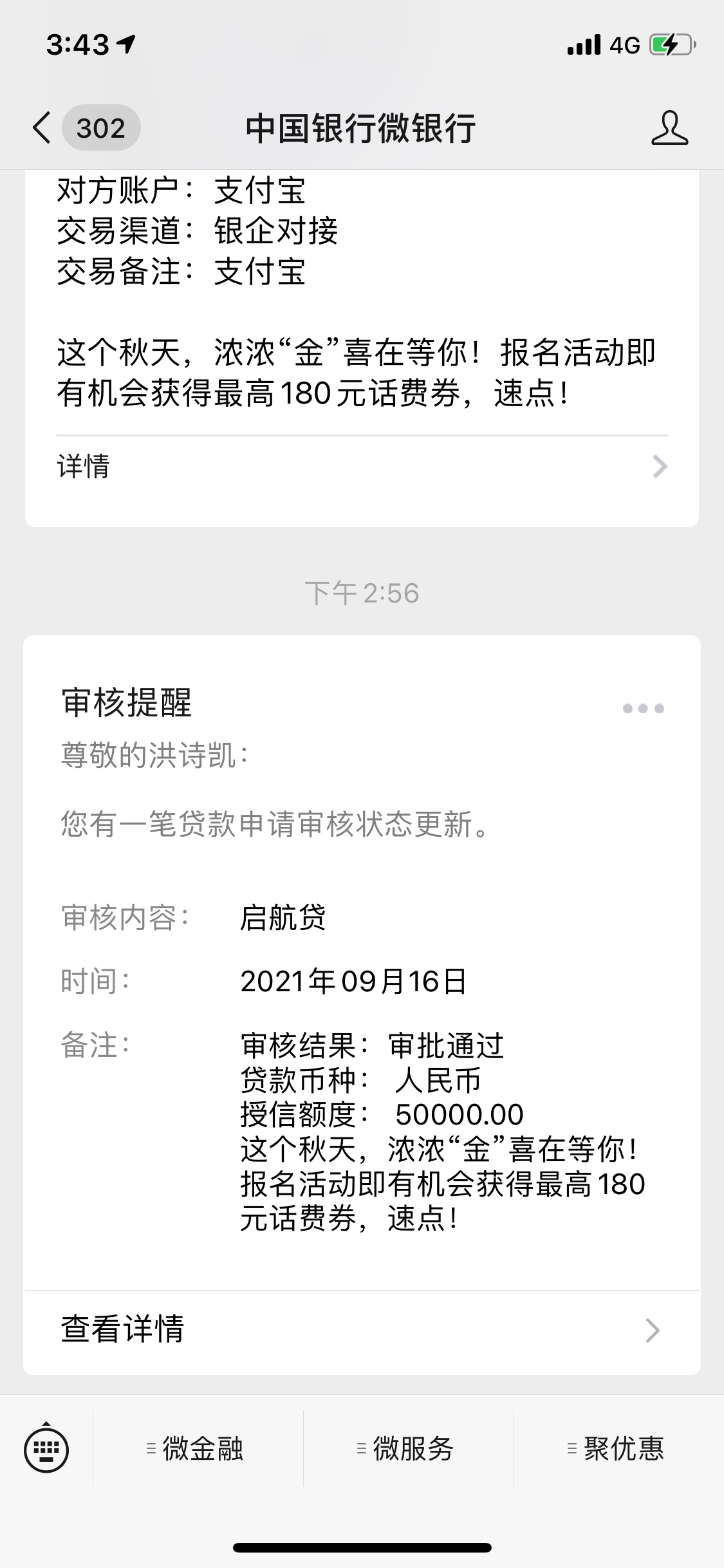The image size is (724, 1568).
Task: Open the 微金融 menu
Action: point(198,1449)
